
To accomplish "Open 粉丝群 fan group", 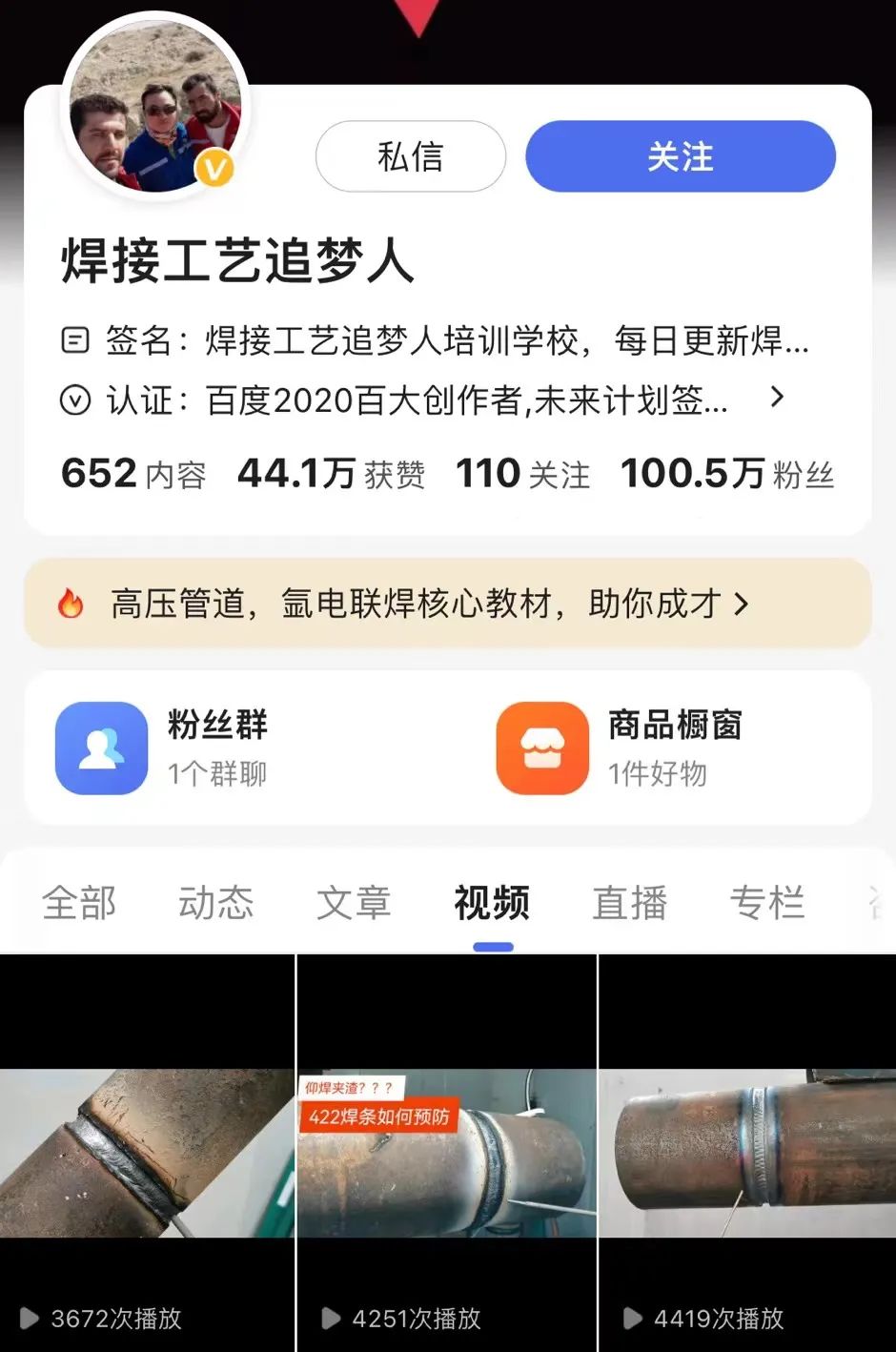I will click(162, 748).
